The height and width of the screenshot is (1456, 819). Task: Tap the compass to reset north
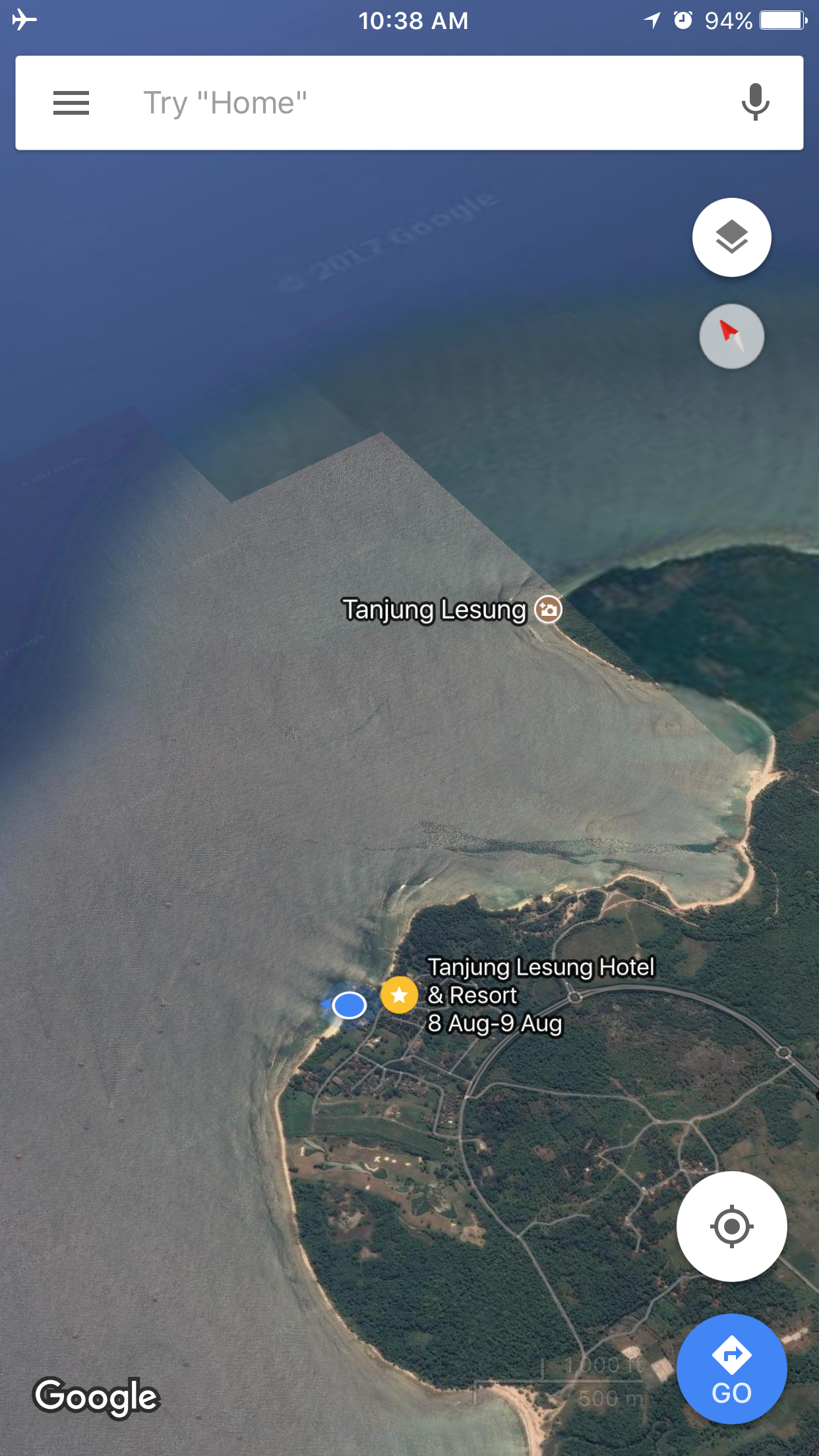[x=731, y=336]
